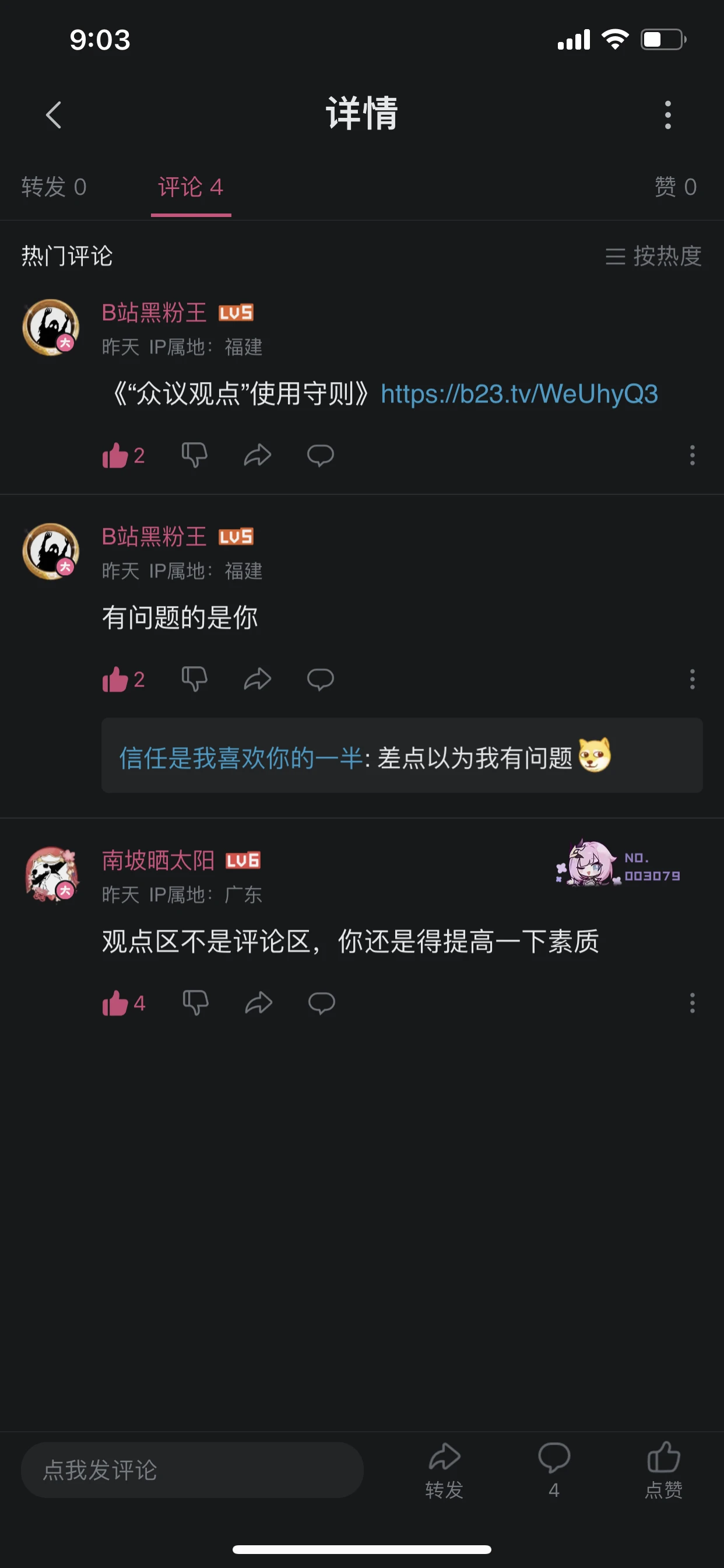Like the 众议观点 使用守则 comment
The image size is (724, 1568).
[x=115, y=456]
